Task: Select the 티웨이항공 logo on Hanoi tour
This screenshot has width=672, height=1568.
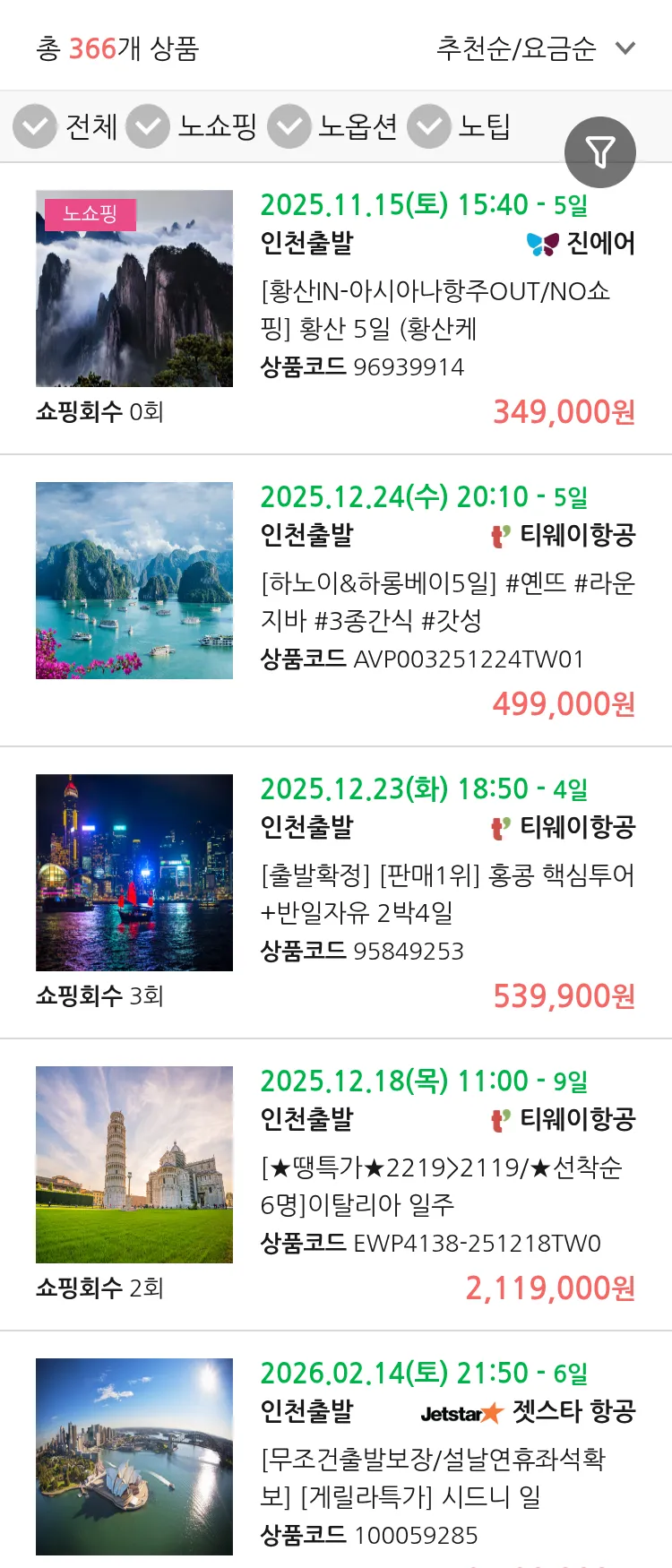Action: pyautogui.click(x=500, y=535)
